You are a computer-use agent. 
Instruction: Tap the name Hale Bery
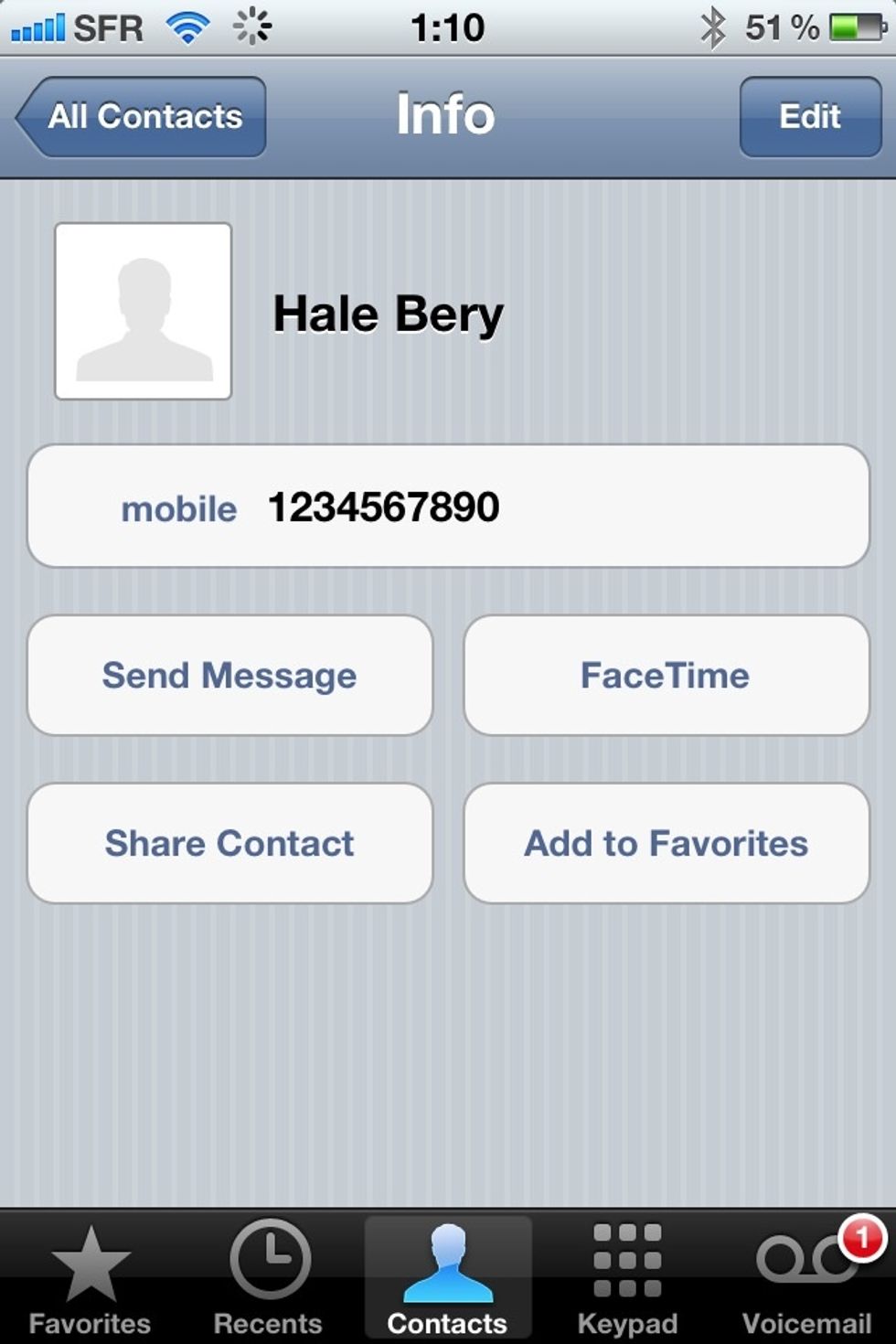[x=388, y=313]
